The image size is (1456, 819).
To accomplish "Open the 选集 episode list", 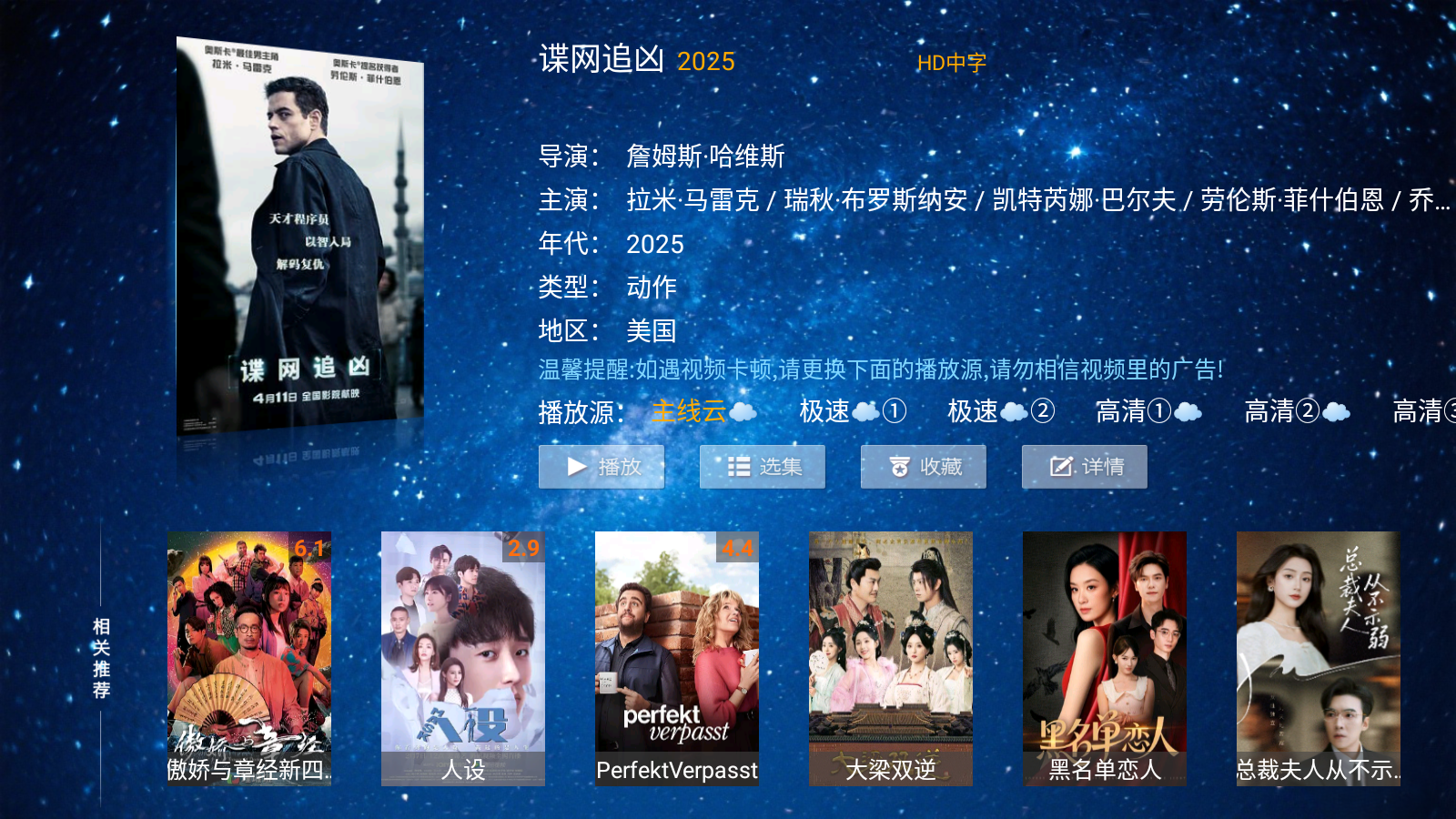I will (763, 467).
